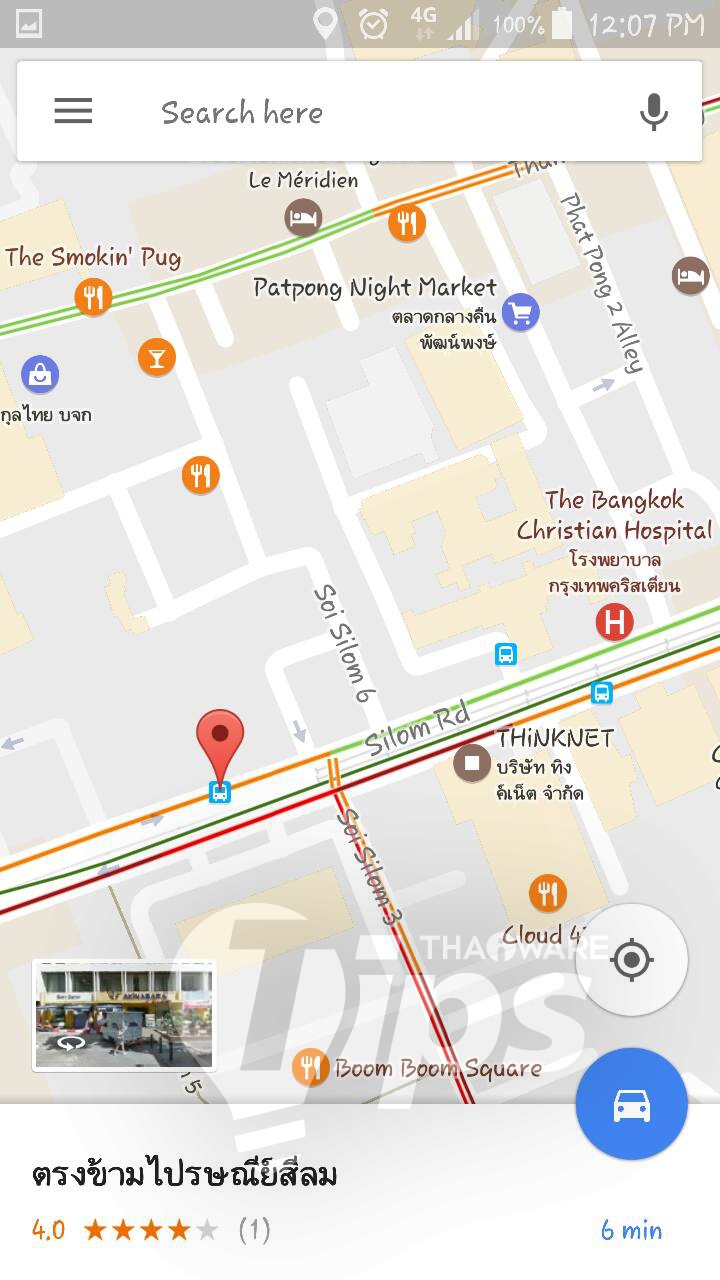Select the Le Méridien hotel marker
Viewport: 720px width, 1280px height.
(303, 217)
